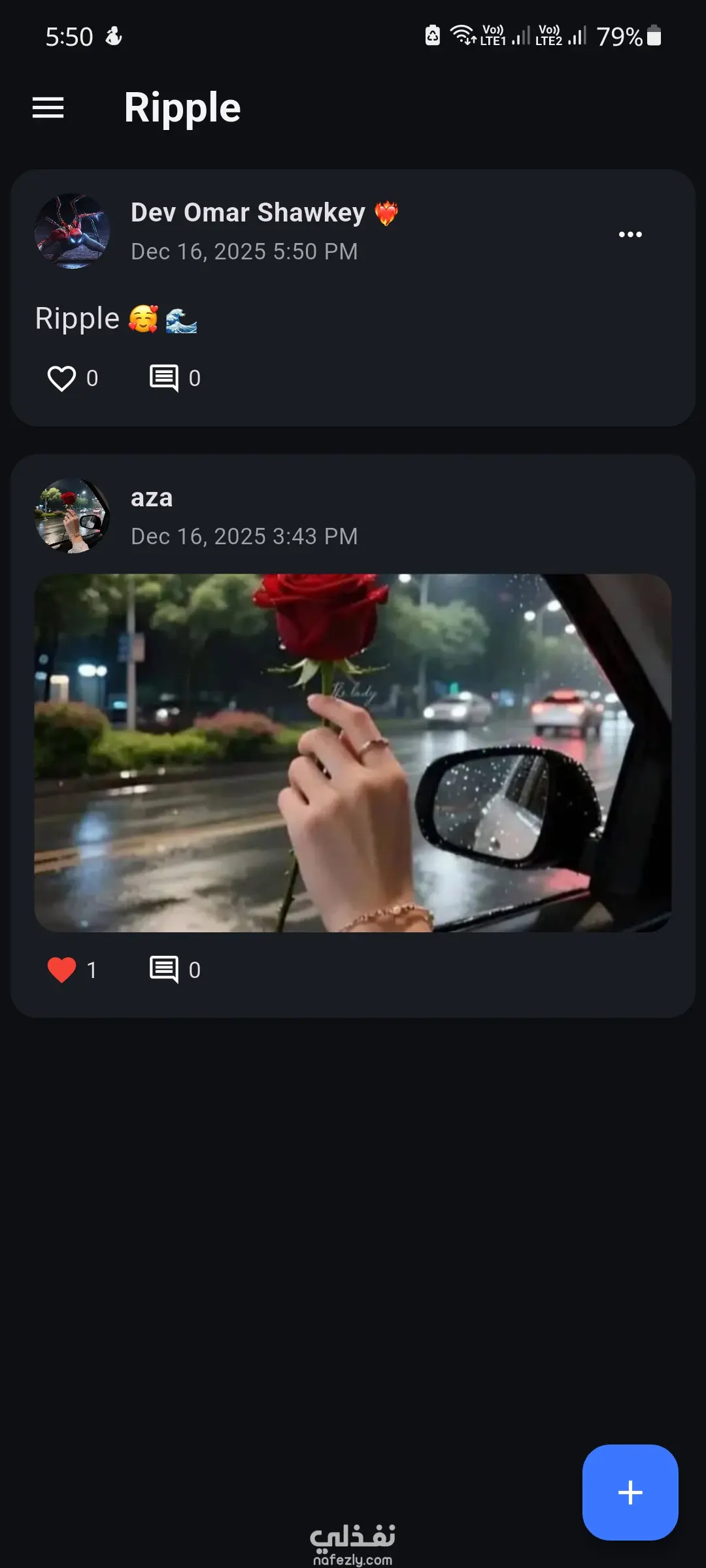The image size is (706, 1568).
Task: Open comments on Dev Omar Shawkey's post
Action: [164, 378]
